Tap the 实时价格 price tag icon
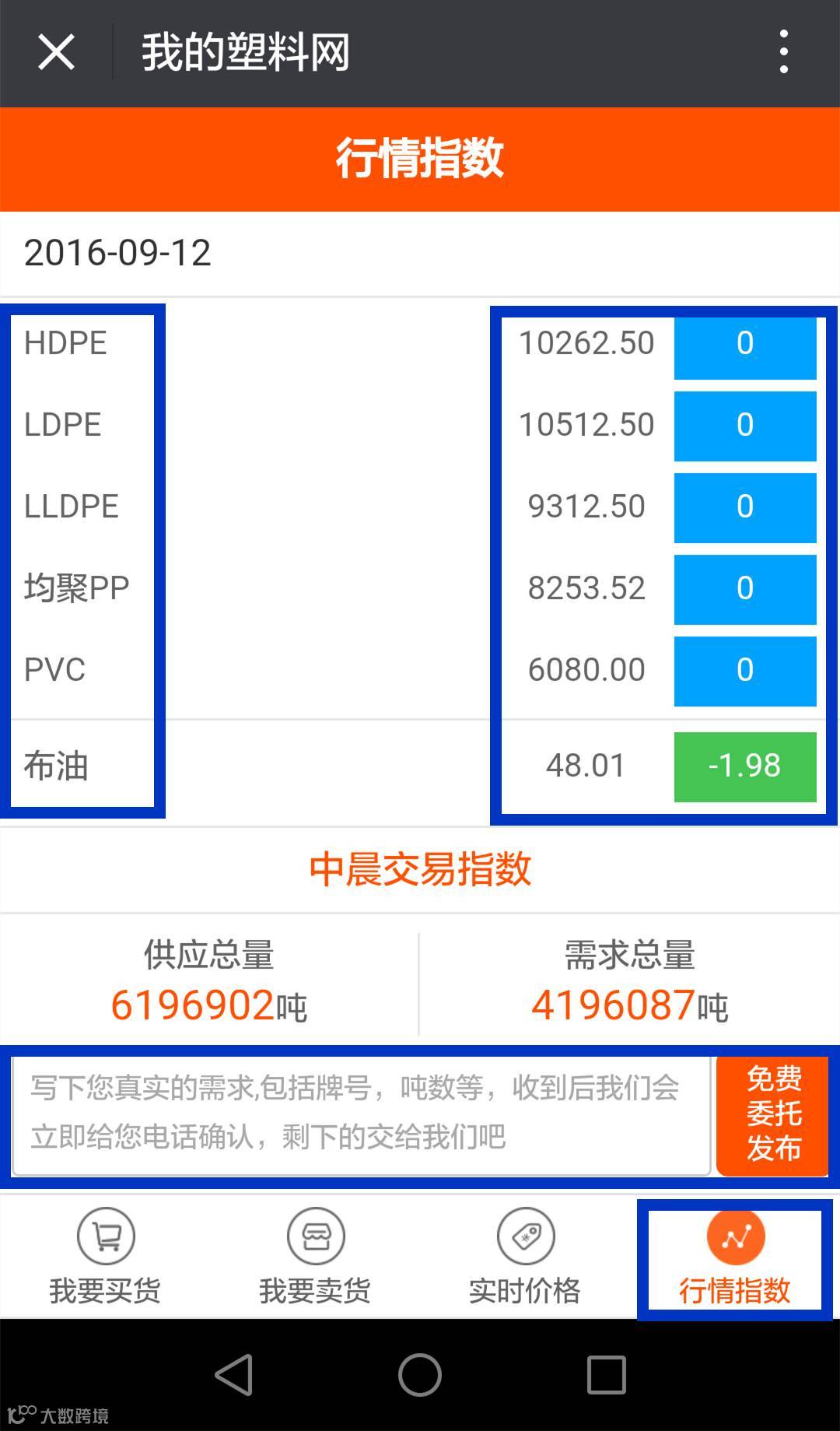Viewport: 840px width, 1431px height. pos(524,1235)
